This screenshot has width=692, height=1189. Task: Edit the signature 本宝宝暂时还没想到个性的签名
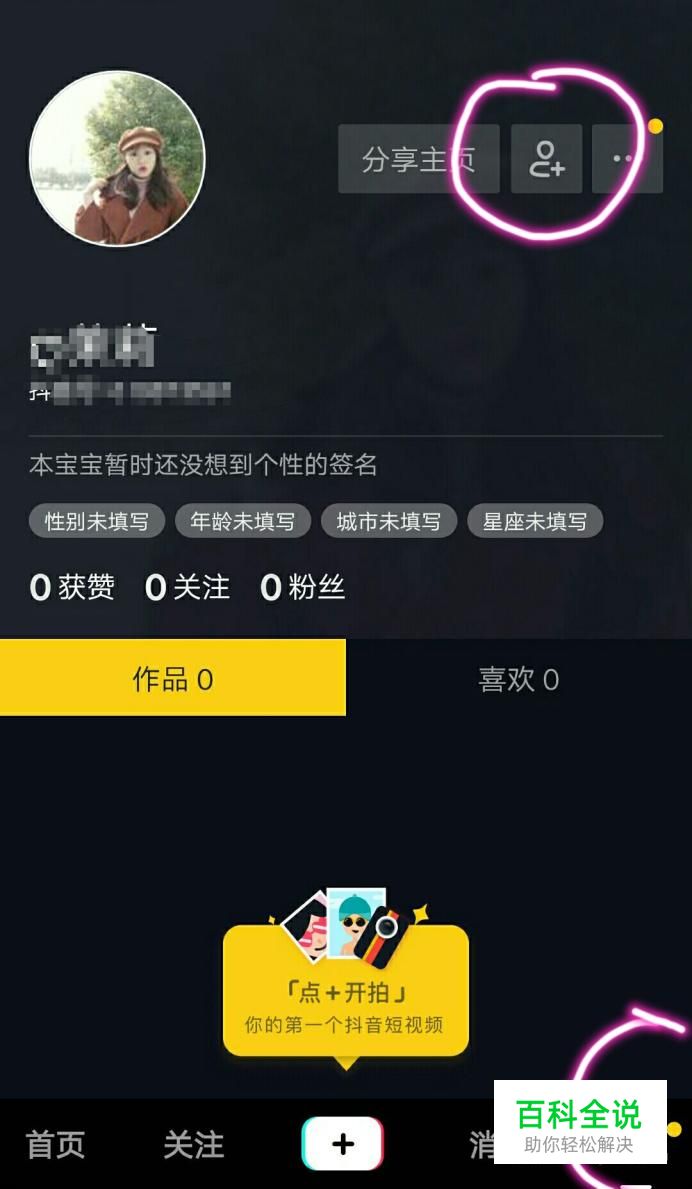[x=203, y=465]
